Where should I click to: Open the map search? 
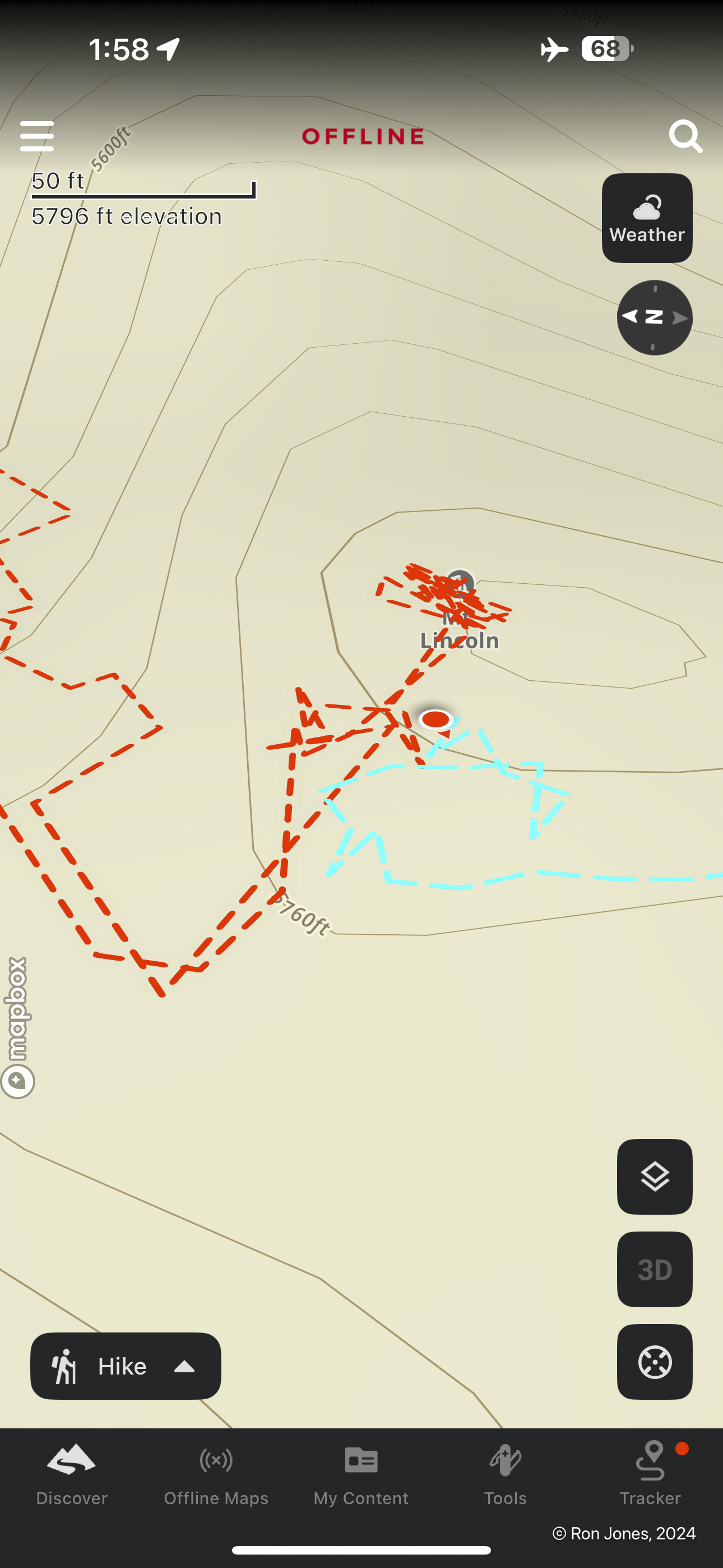click(x=685, y=136)
